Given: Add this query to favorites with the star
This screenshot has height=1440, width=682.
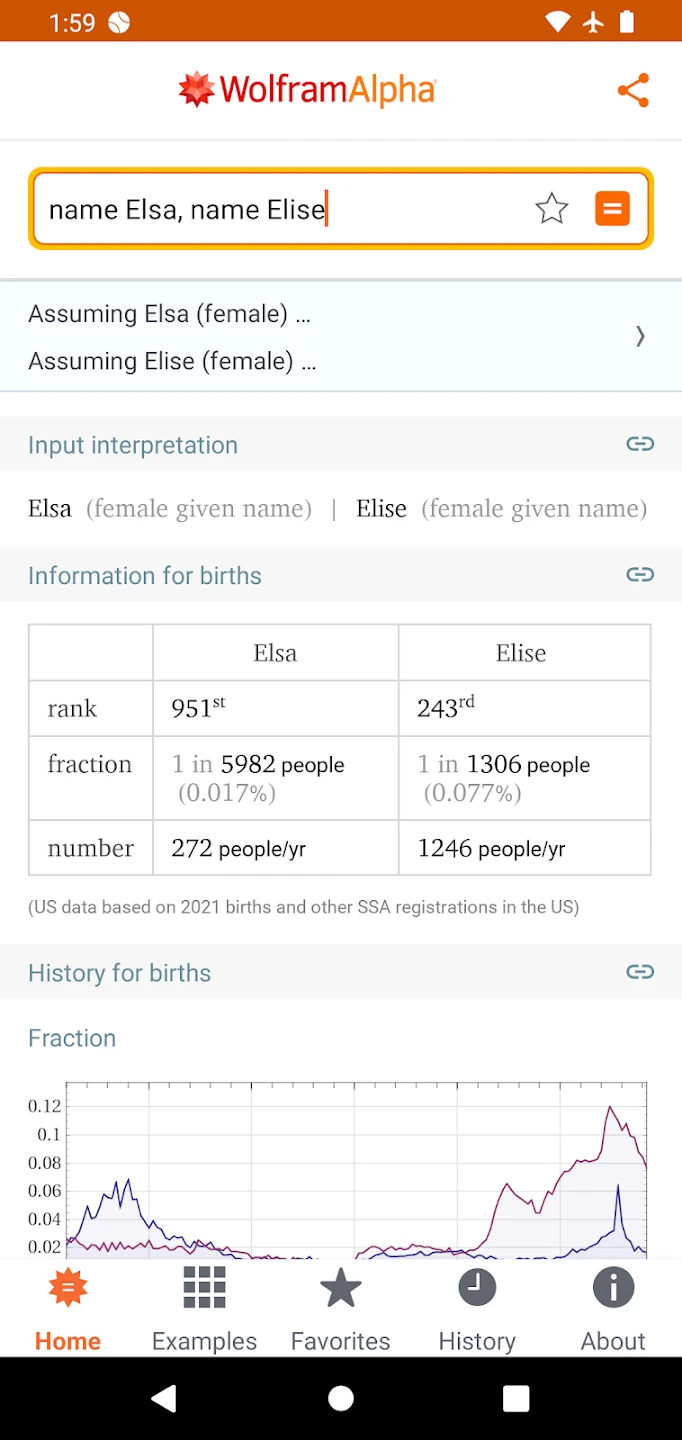Looking at the screenshot, I should point(551,209).
